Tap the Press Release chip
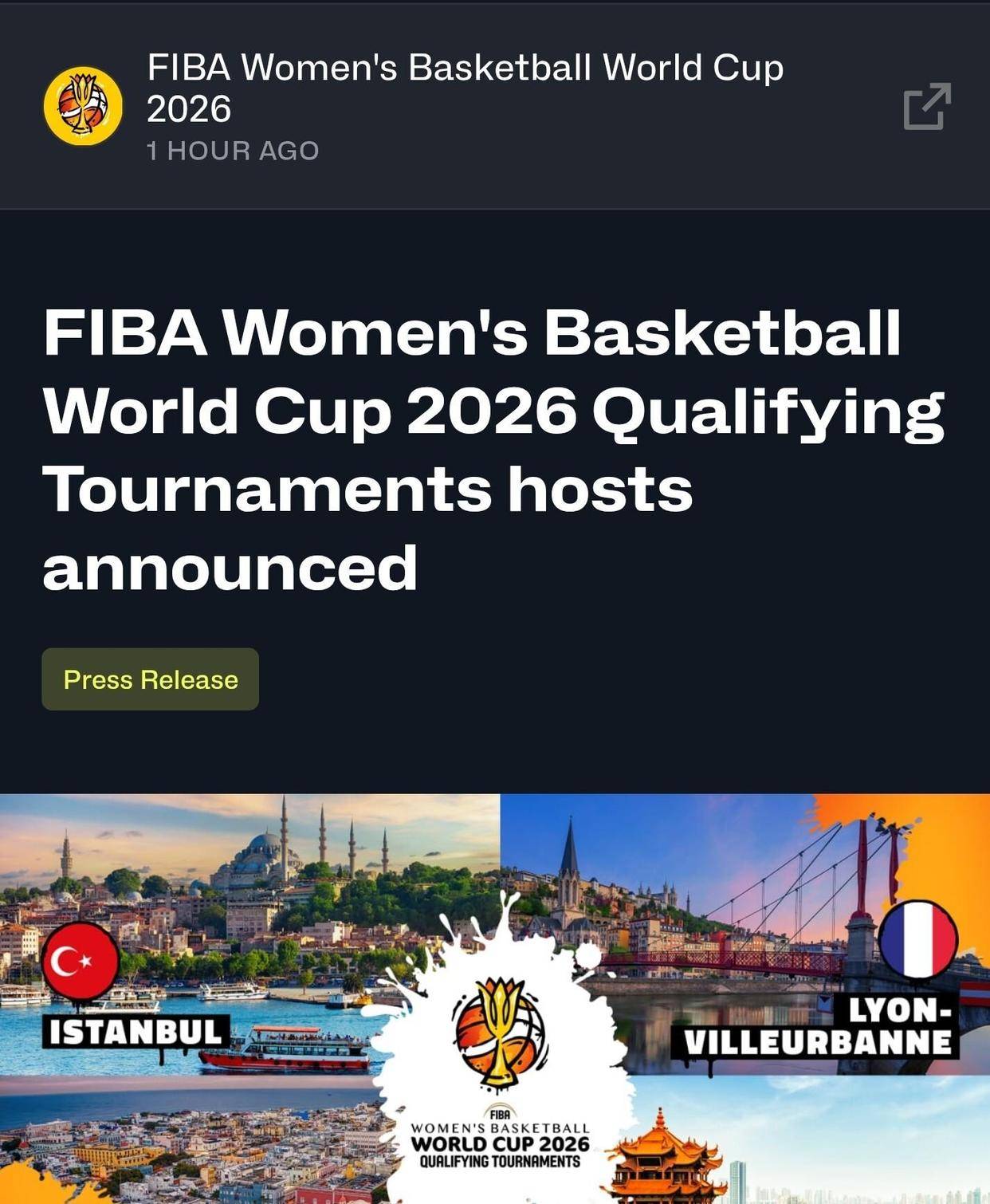This screenshot has height=1204, width=990. coord(151,679)
